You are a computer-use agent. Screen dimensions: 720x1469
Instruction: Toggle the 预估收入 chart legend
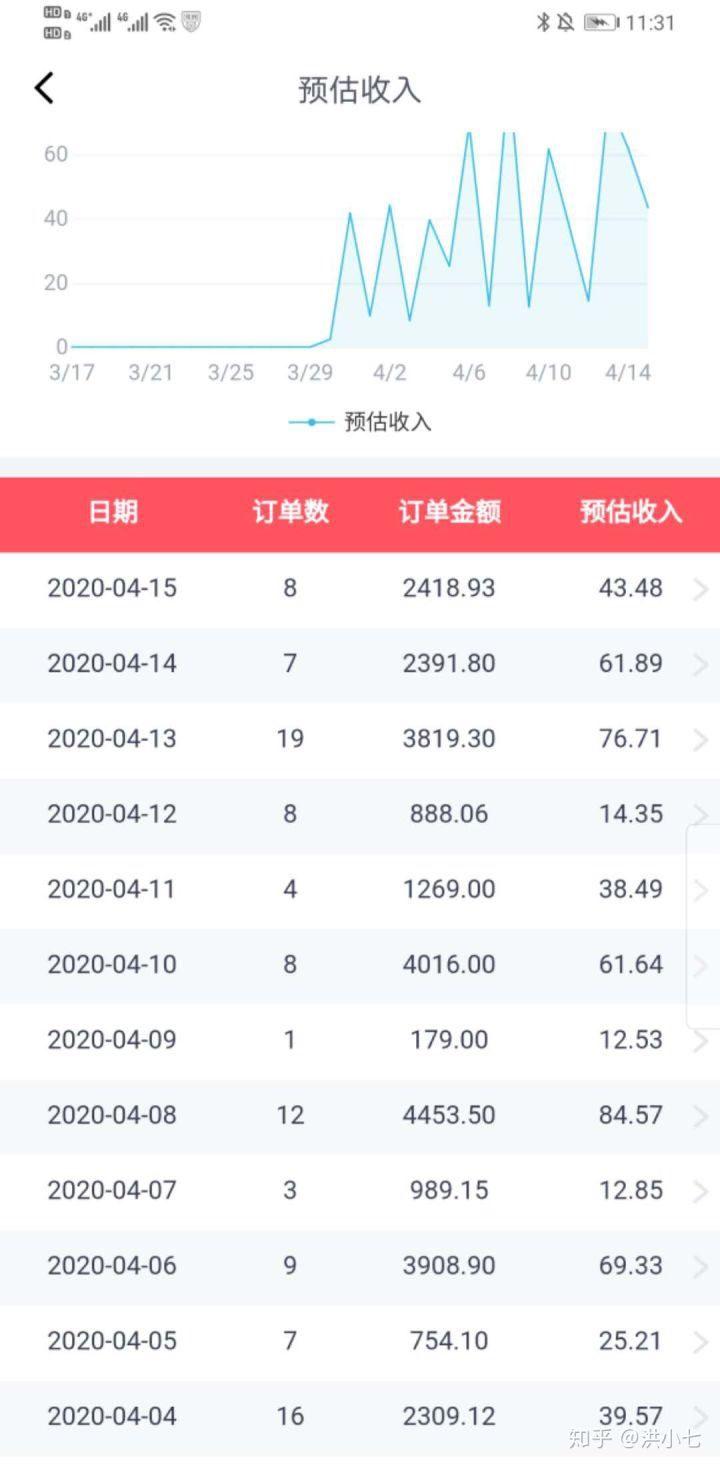tap(360, 422)
